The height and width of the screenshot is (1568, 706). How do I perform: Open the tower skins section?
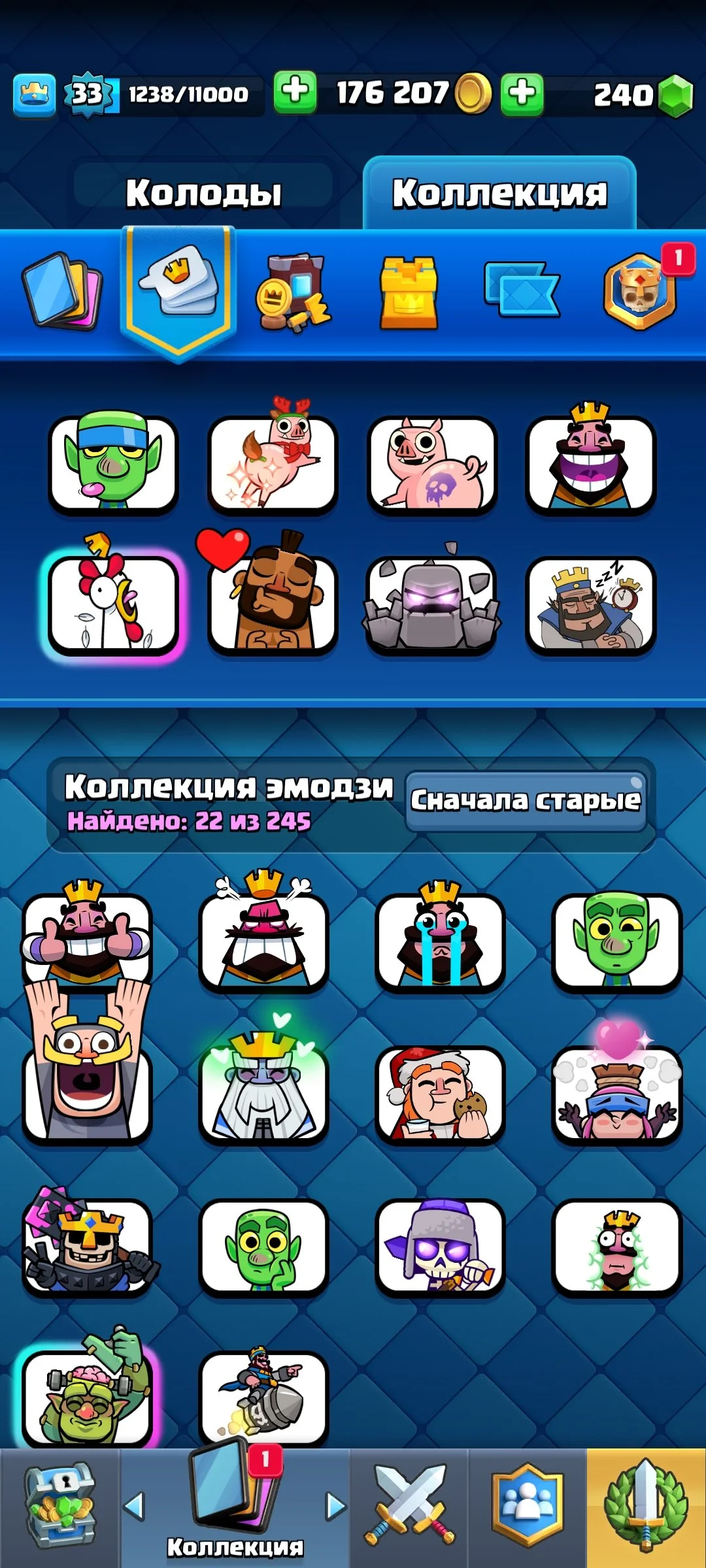[409, 292]
